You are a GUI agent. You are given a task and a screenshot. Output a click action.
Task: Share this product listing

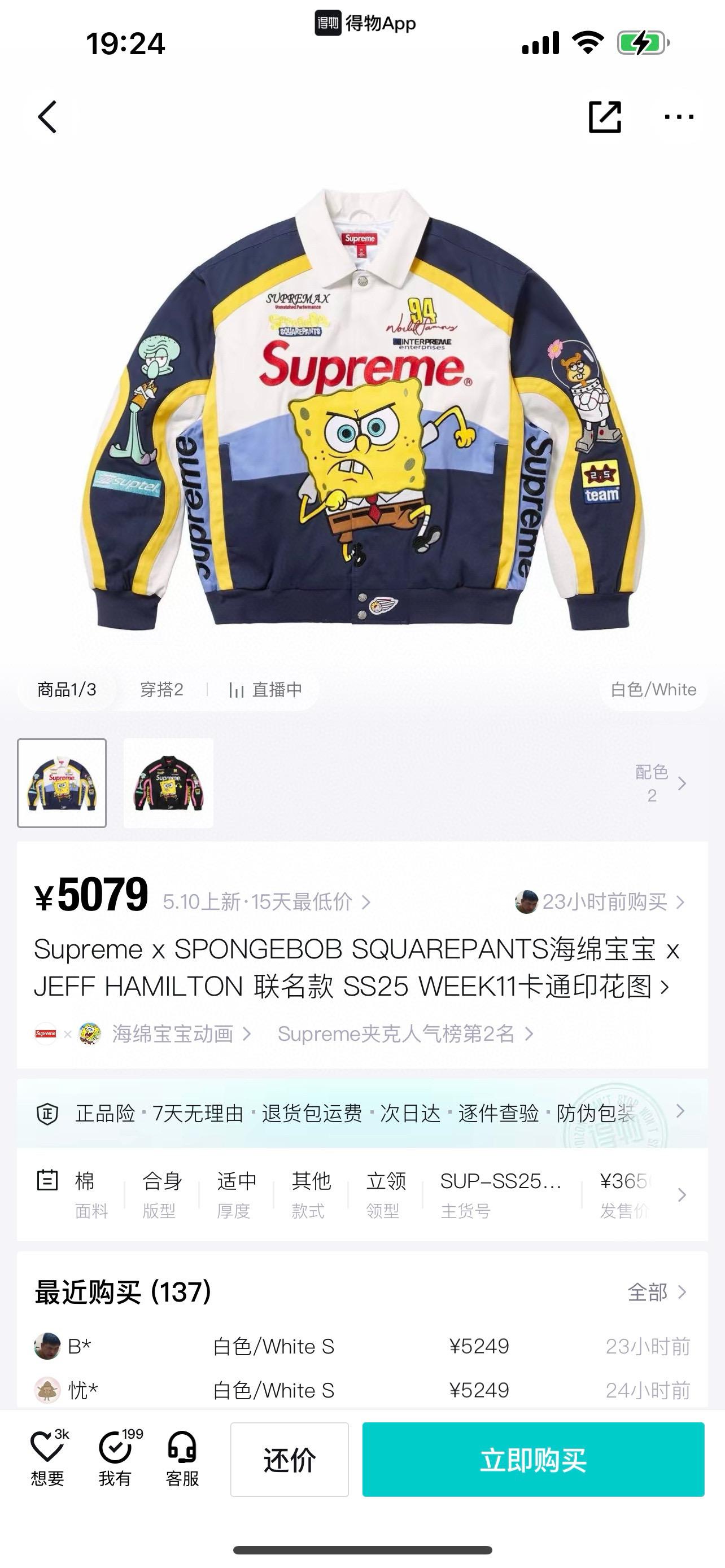point(605,117)
